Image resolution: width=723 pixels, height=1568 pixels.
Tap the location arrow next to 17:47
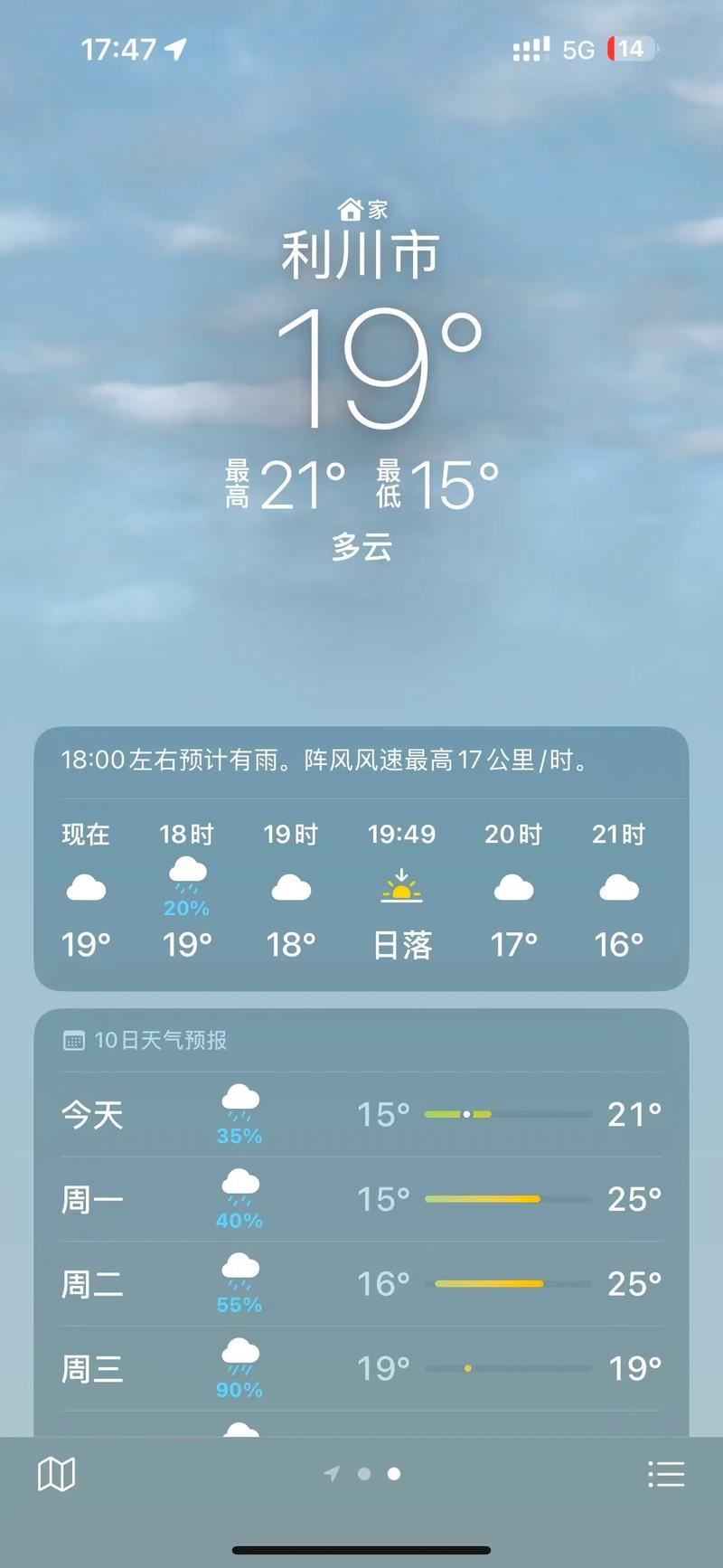[x=177, y=49]
